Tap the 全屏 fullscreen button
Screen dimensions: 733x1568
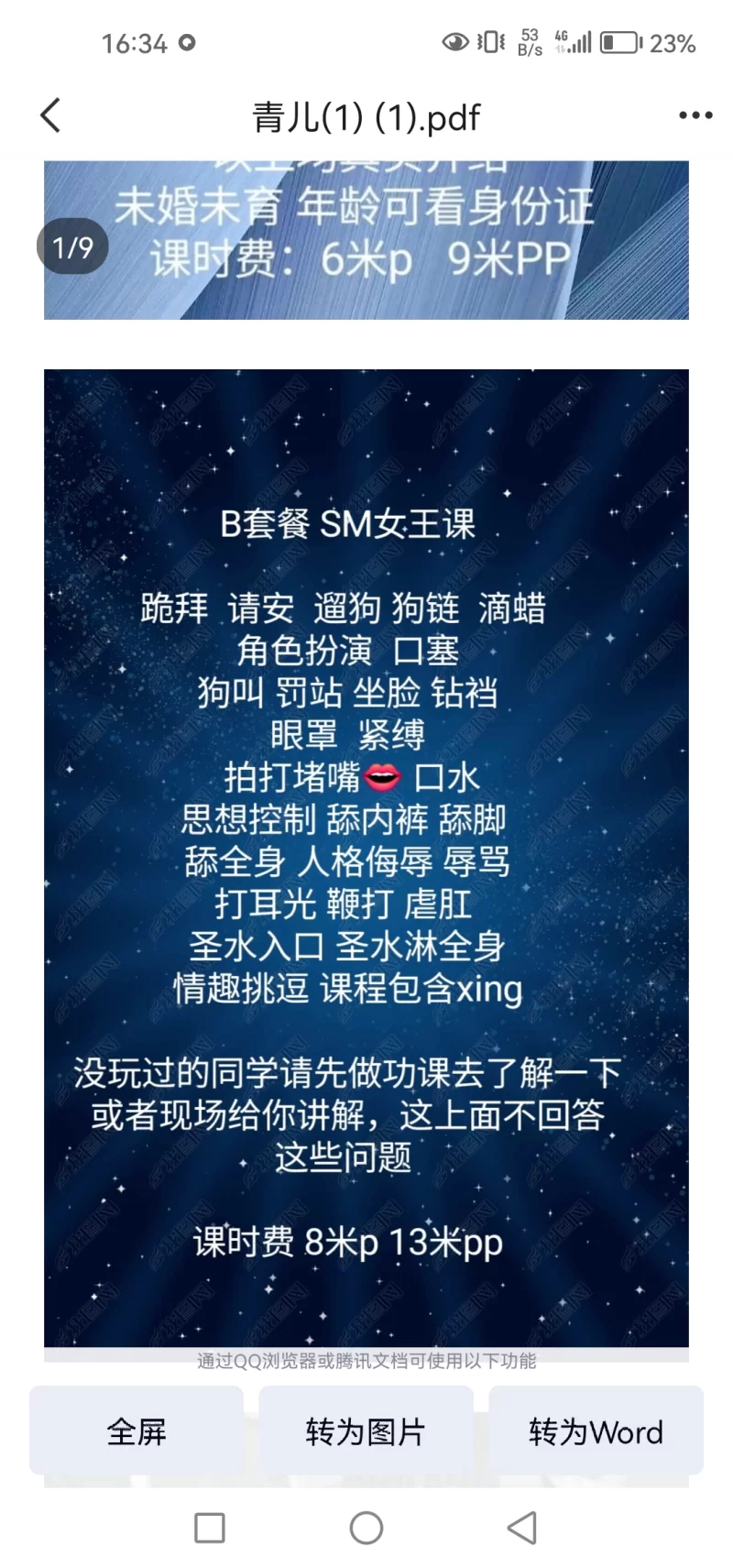[137, 1431]
